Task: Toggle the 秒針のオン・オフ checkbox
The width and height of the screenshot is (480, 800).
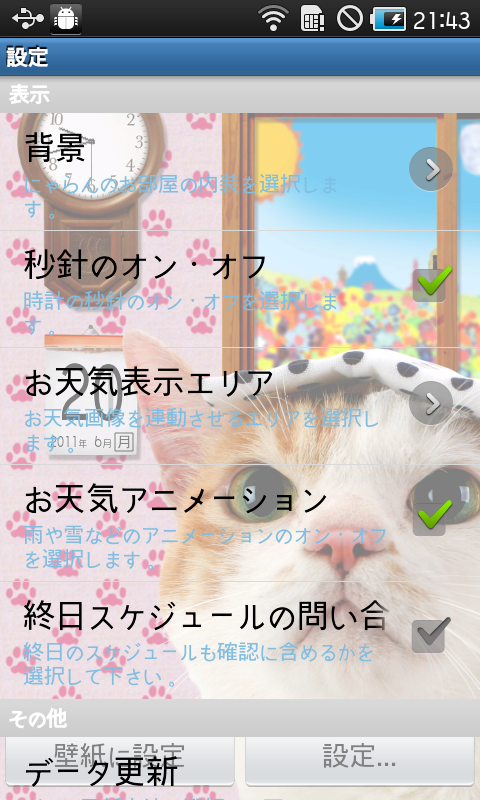Action: 432,284
